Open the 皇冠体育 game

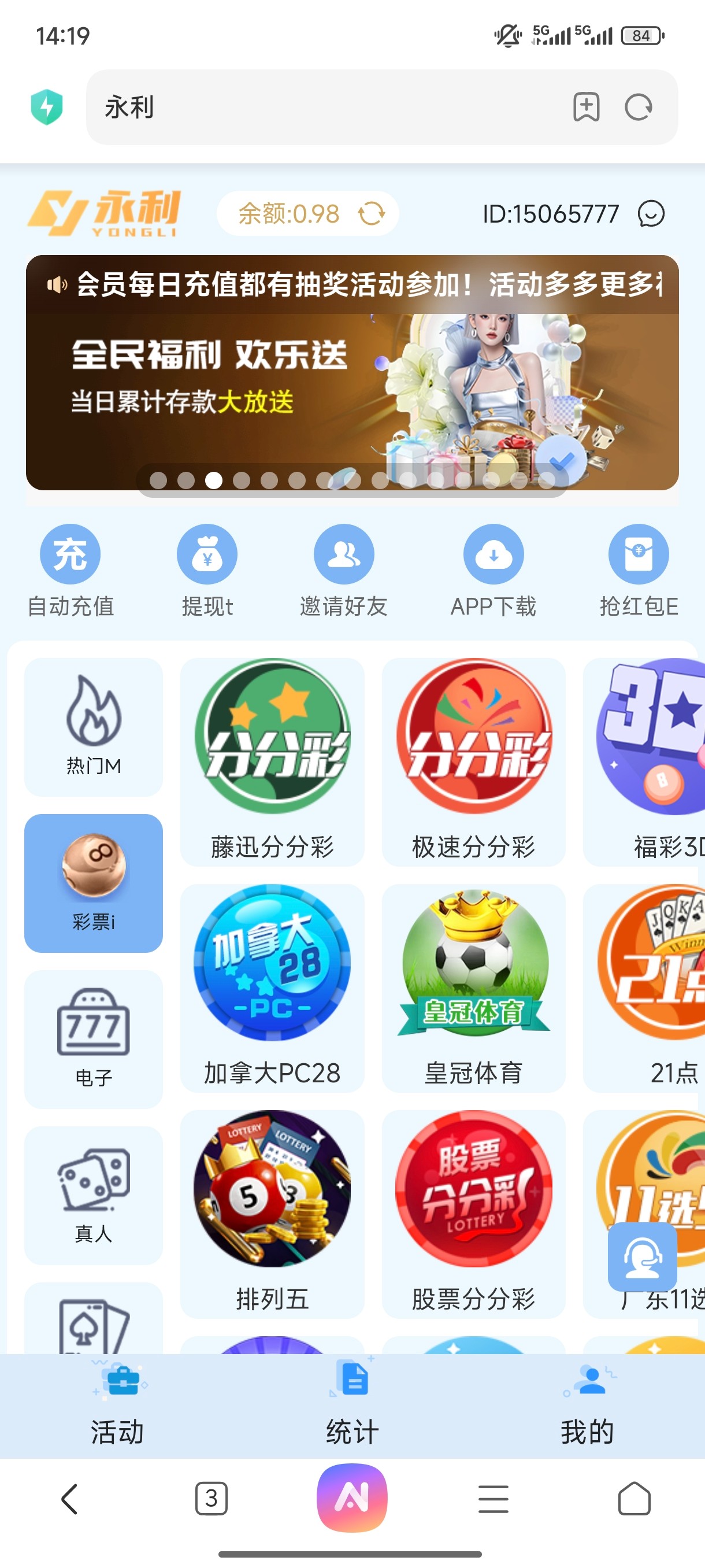[474, 988]
